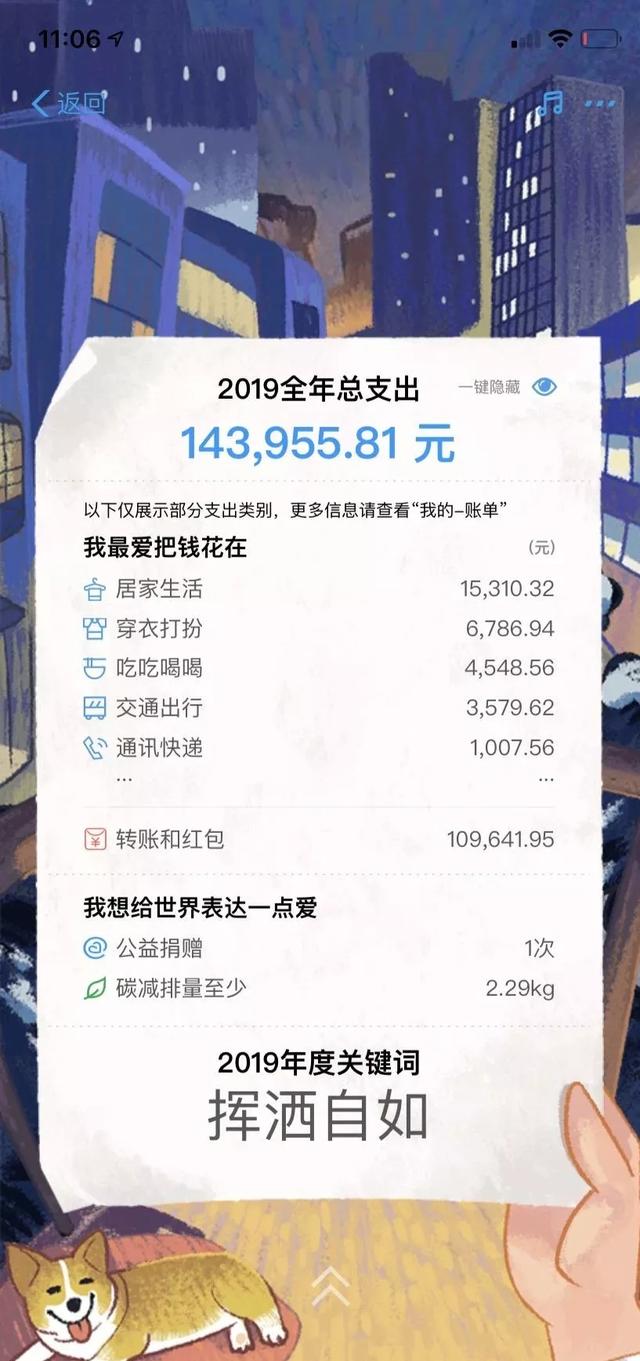Viewport: 640px width, 1361px height.
Task: Tap the double up-arrow to continue
Action: [330, 1287]
